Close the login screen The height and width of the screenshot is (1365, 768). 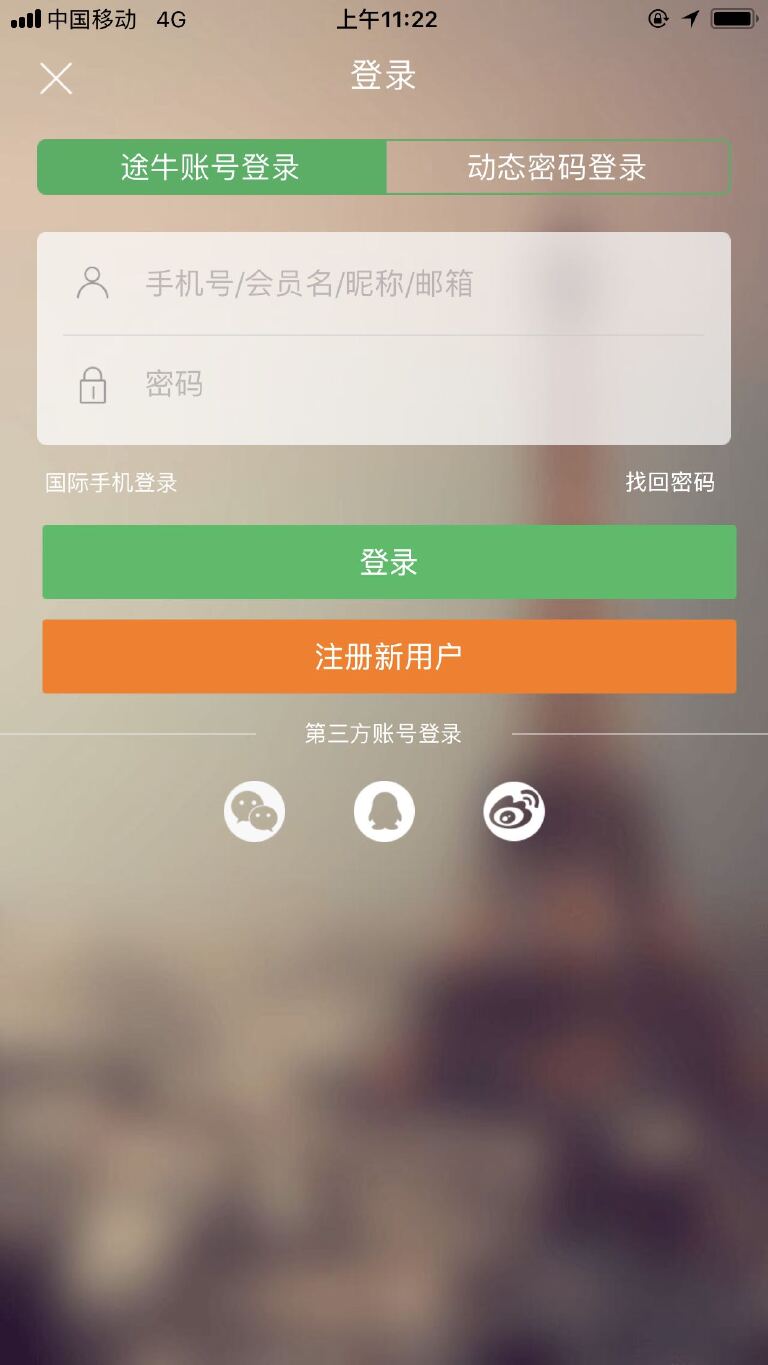point(56,78)
